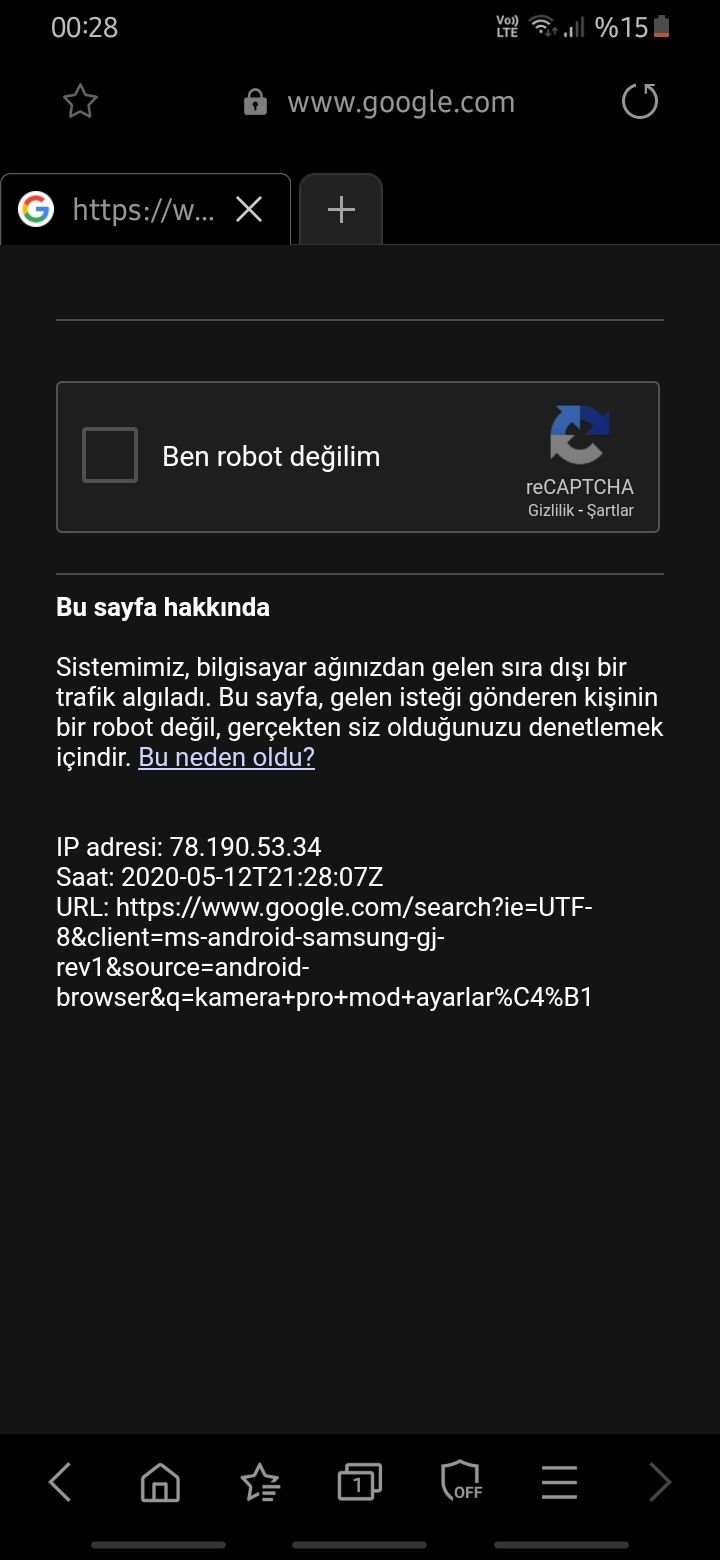Open the reCAPTCHA Gizlilik link
Viewport: 720px width, 1560px height.
[x=551, y=511]
